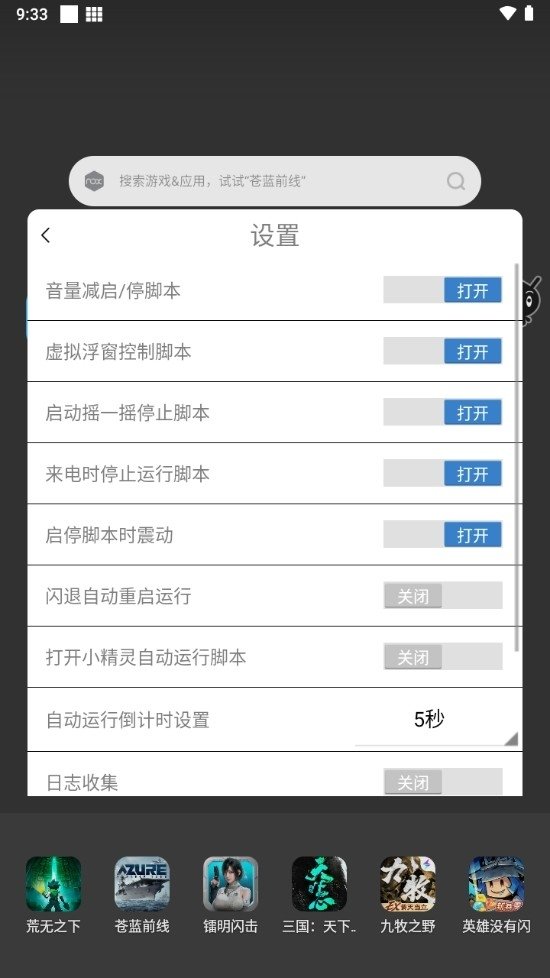This screenshot has height=978, width=550.
Task: Enable 日志收集 switch
Action: (443, 782)
